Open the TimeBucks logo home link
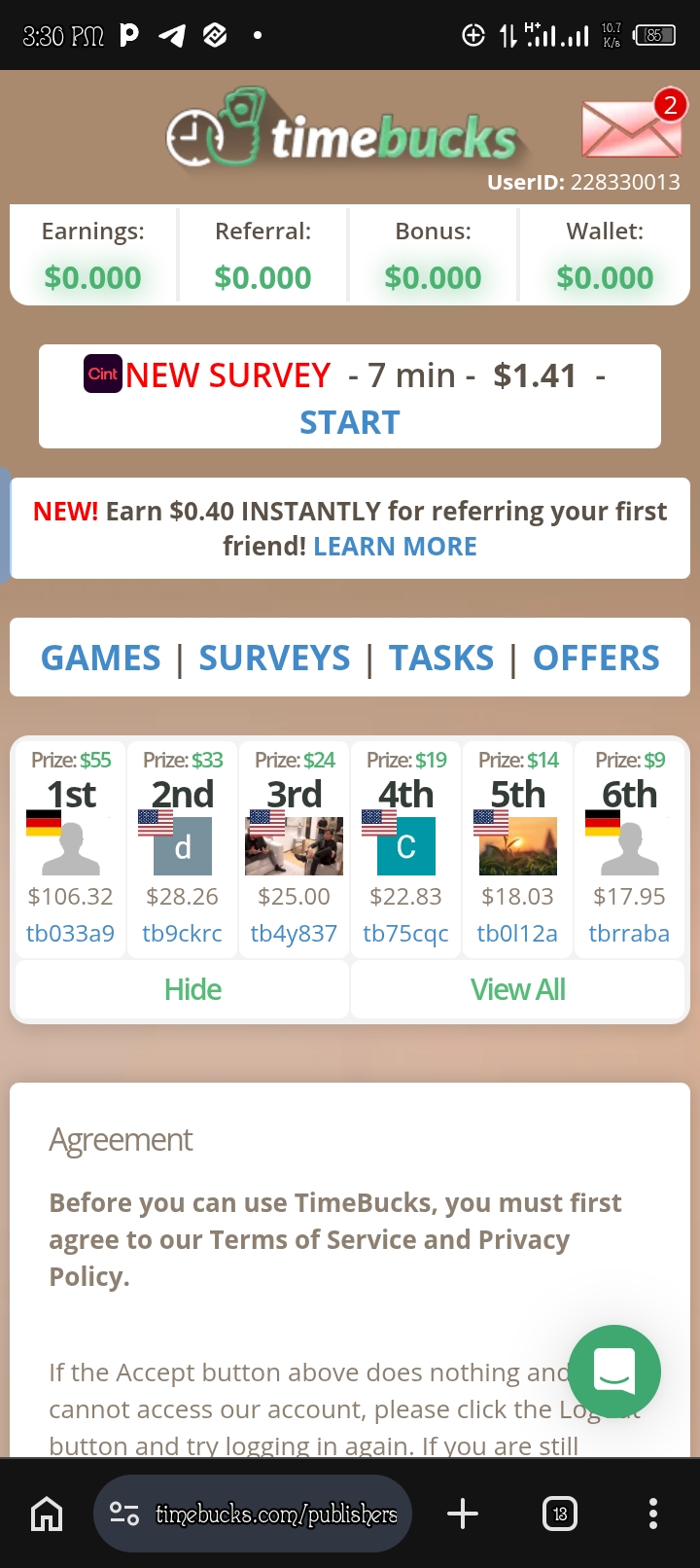The height and width of the screenshot is (1568, 700). click(342, 136)
